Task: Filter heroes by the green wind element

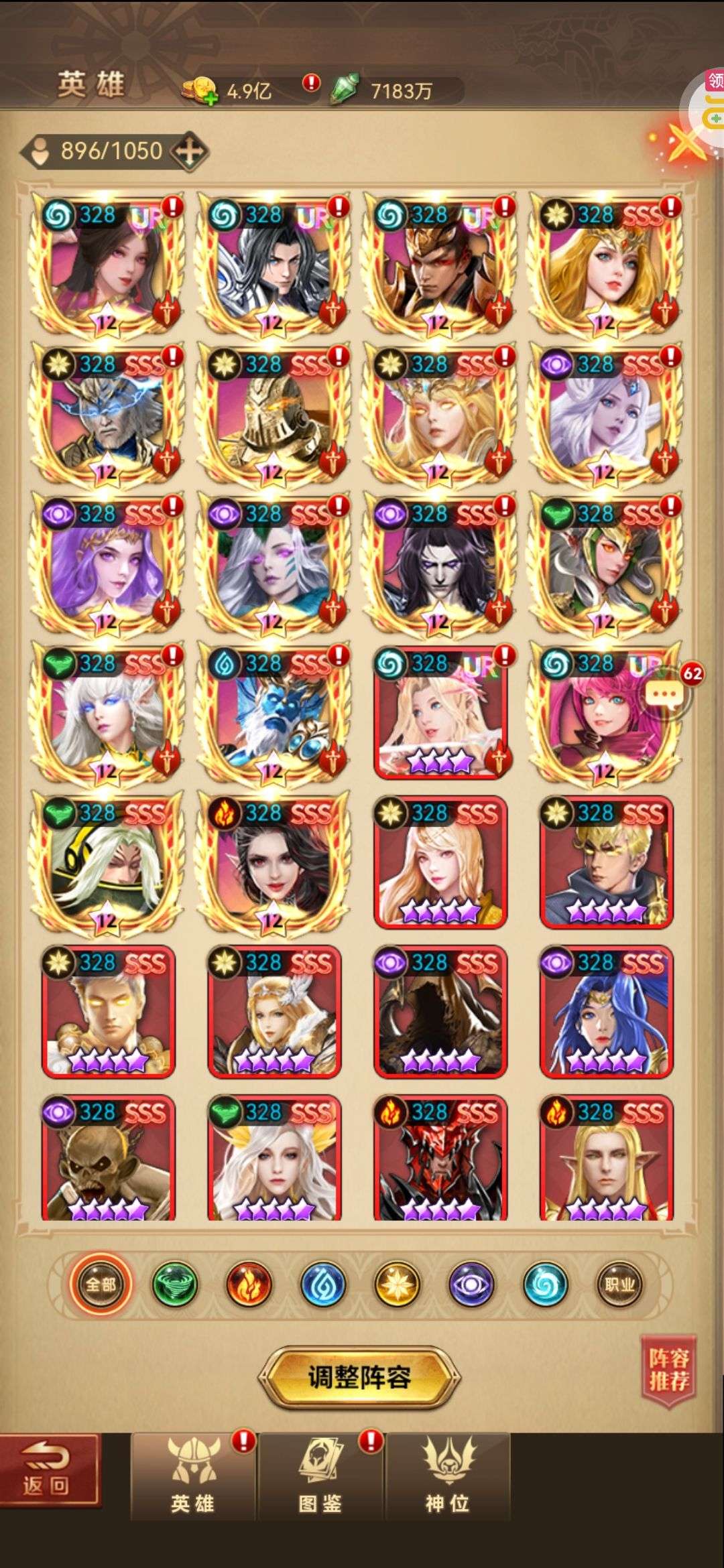Action: click(x=176, y=1285)
